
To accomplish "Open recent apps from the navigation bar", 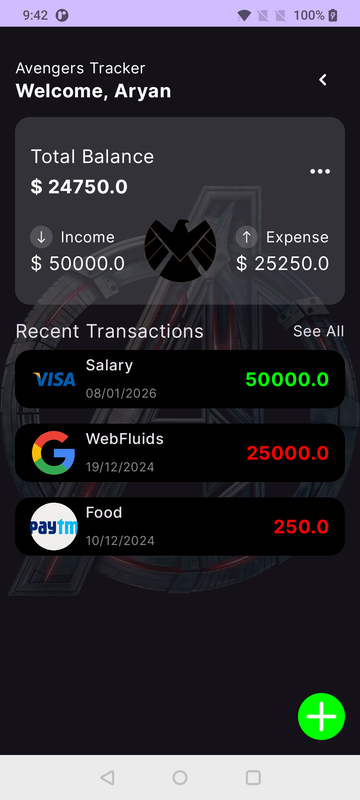I will pyautogui.click(x=253, y=778).
